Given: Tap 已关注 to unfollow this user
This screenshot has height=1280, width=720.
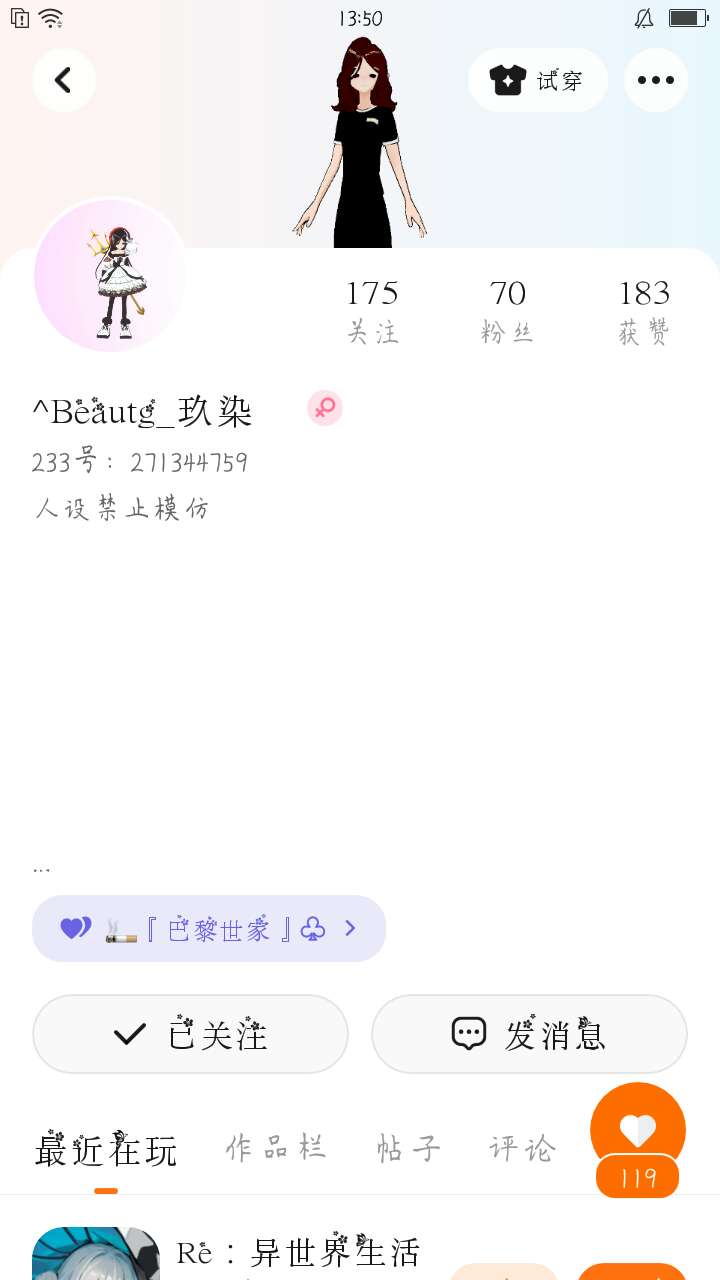Looking at the screenshot, I should [190, 1034].
